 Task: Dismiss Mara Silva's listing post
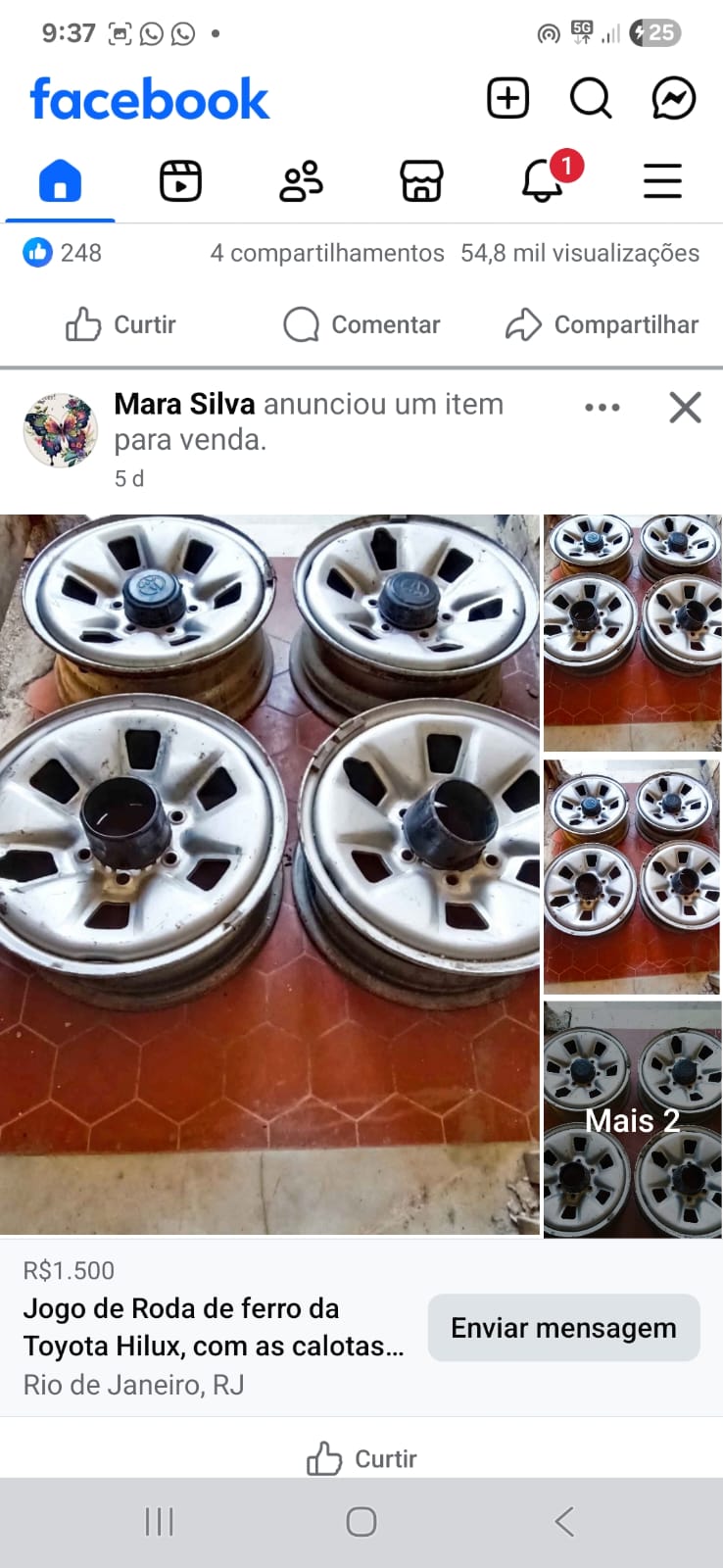pyautogui.click(x=685, y=408)
